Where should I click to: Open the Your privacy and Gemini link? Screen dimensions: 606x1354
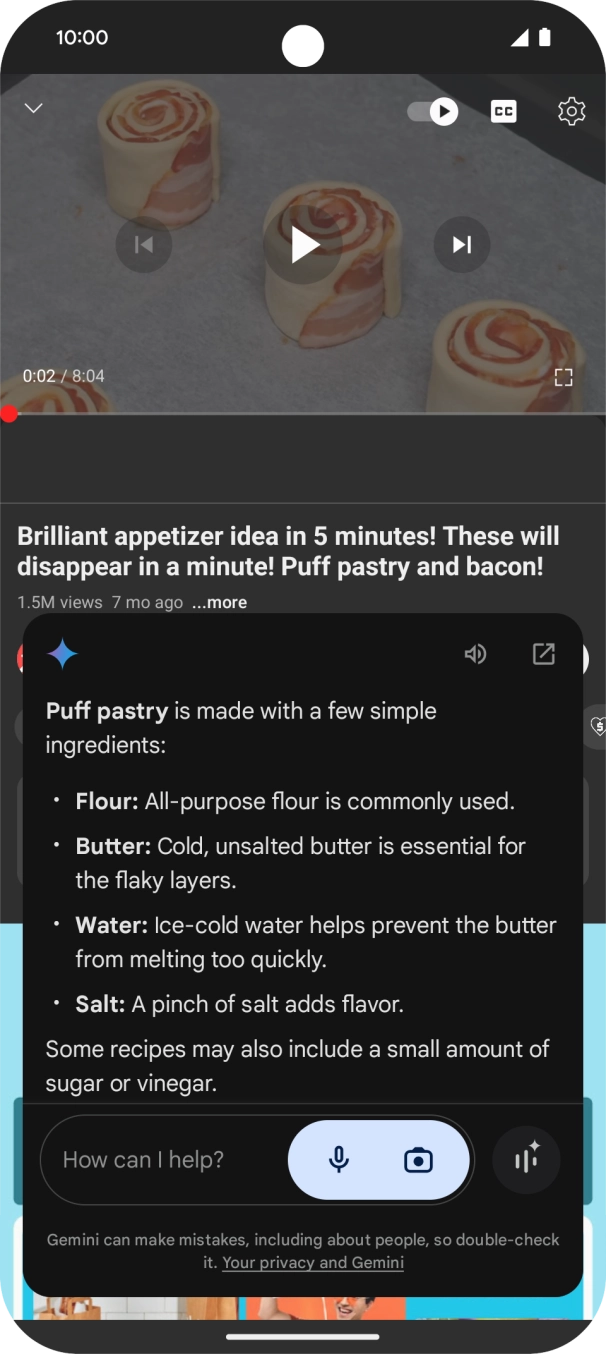tap(313, 1263)
